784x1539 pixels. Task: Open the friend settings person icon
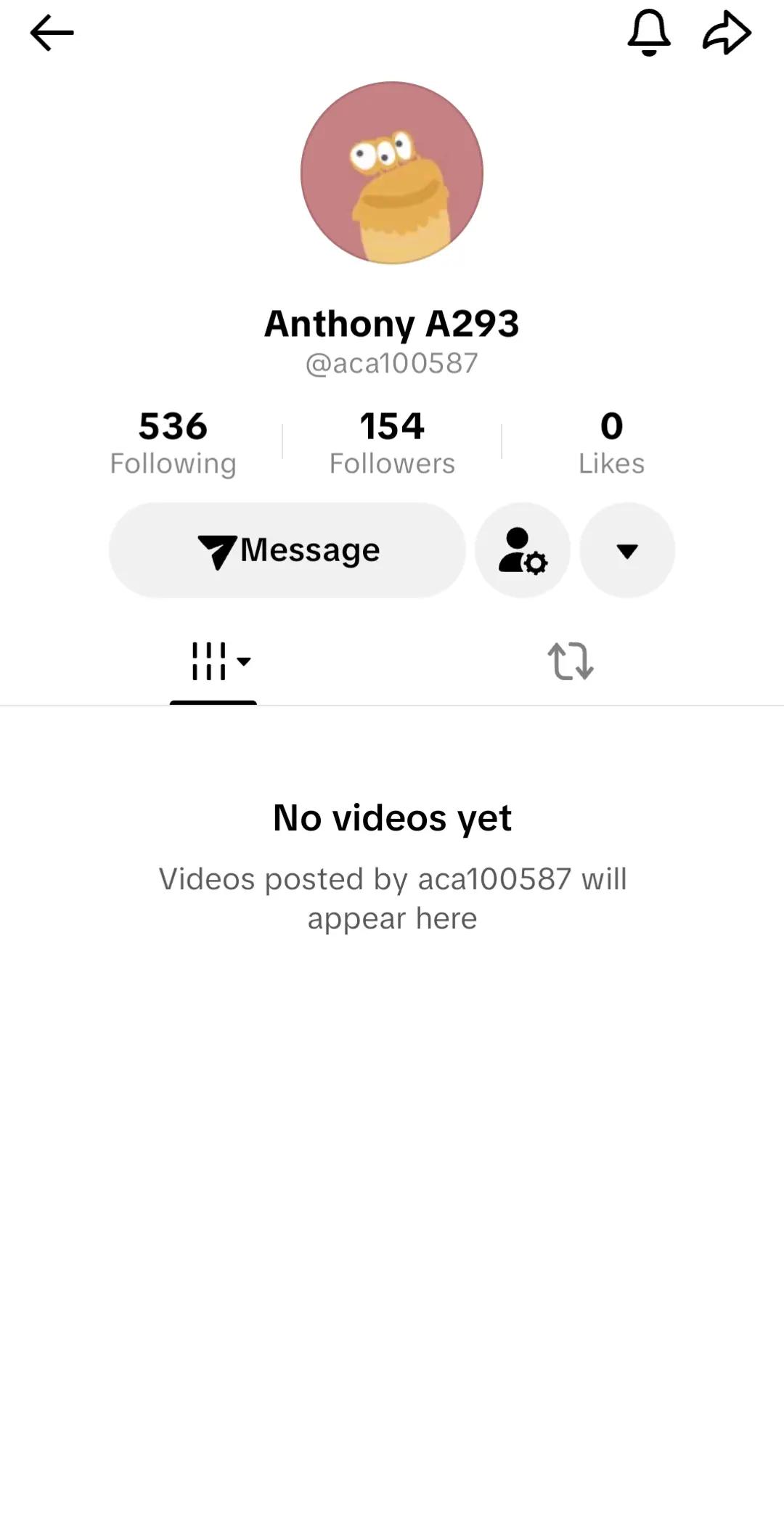[523, 550]
